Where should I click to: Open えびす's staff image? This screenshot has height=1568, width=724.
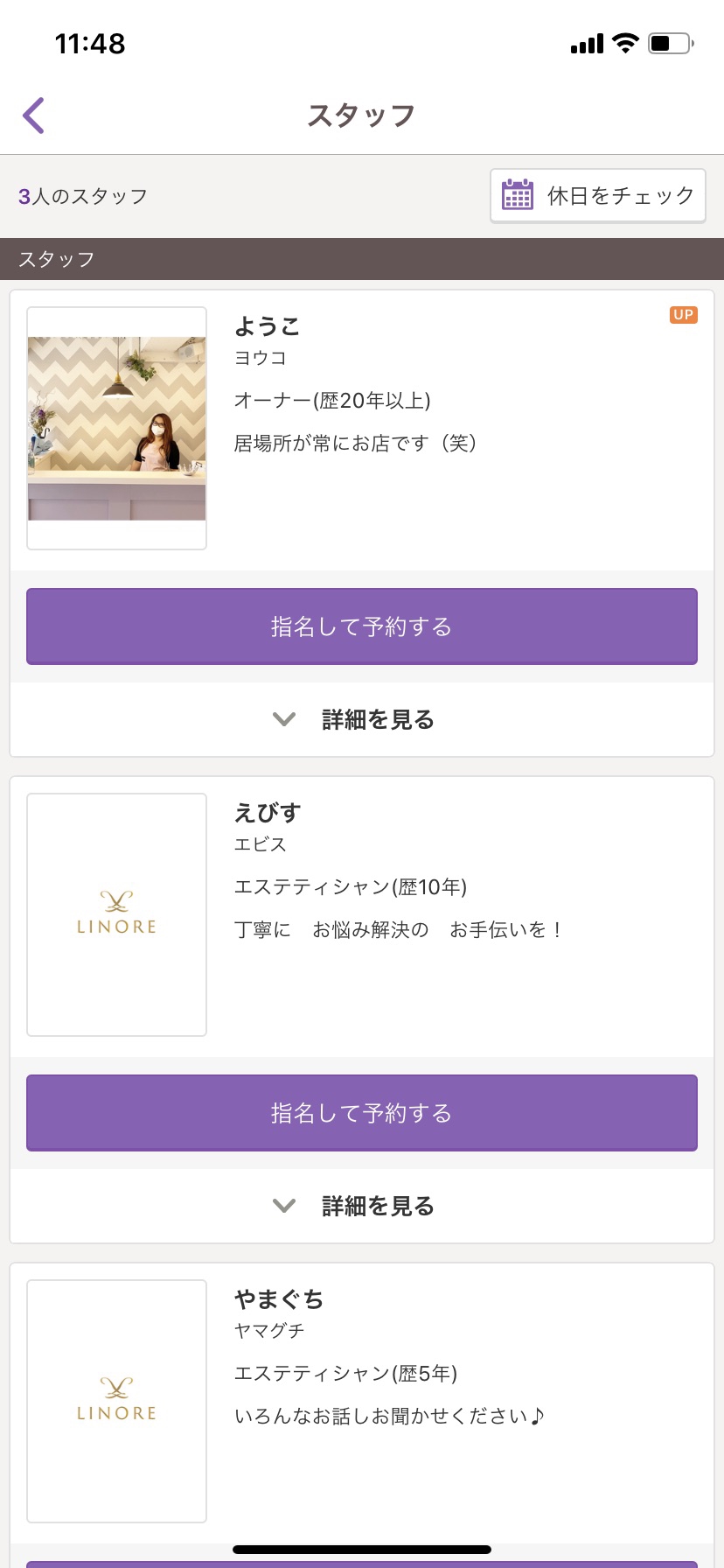click(x=117, y=914)
